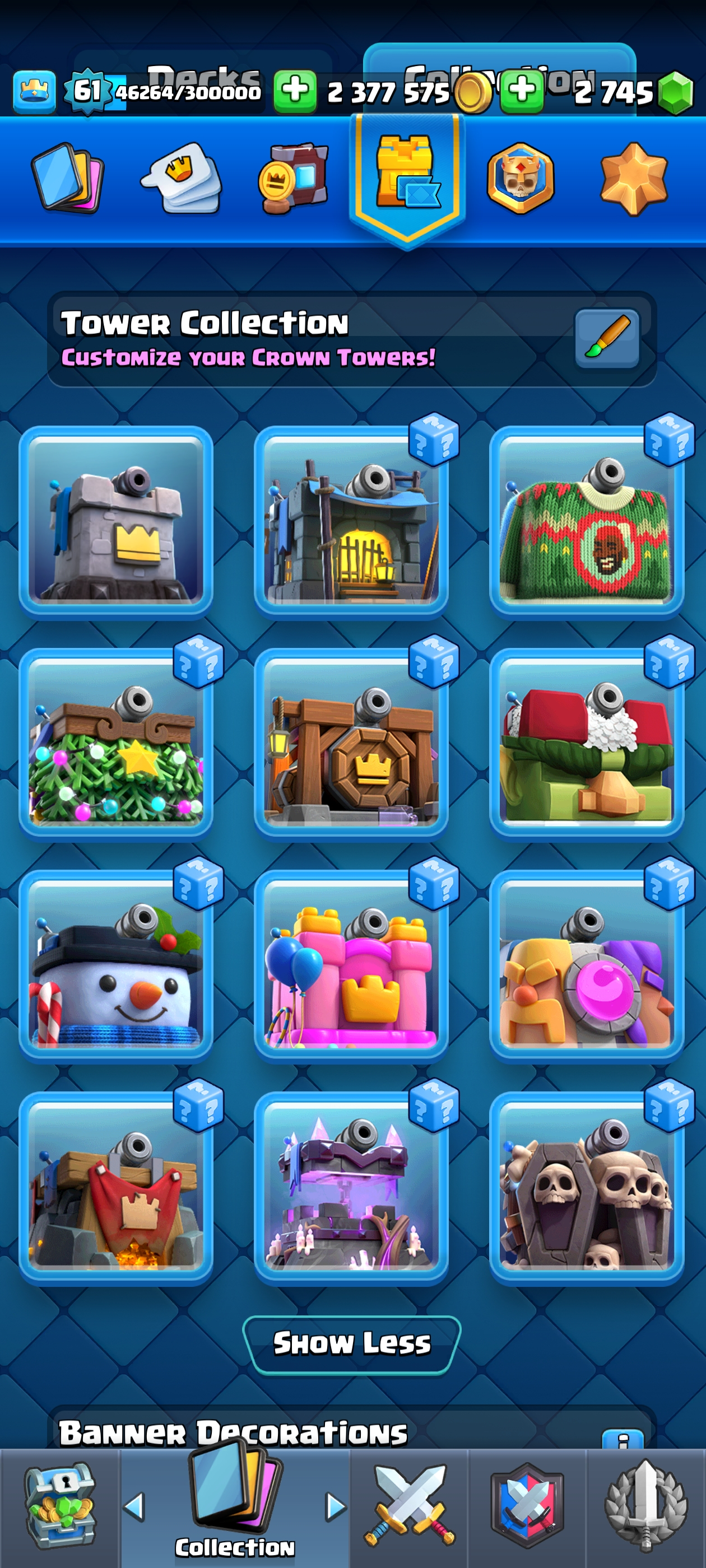The image size is (706, 1568).
Task: Go to the Battle crossed swords tab
Action: pyautogui.click(x=410, y=1506)
